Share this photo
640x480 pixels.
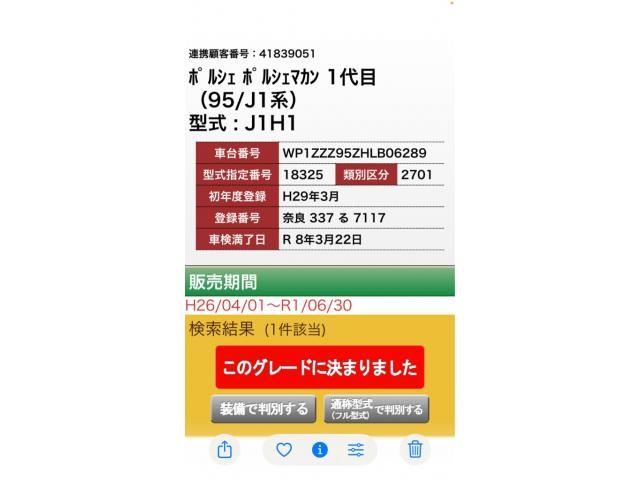(224, 450)
